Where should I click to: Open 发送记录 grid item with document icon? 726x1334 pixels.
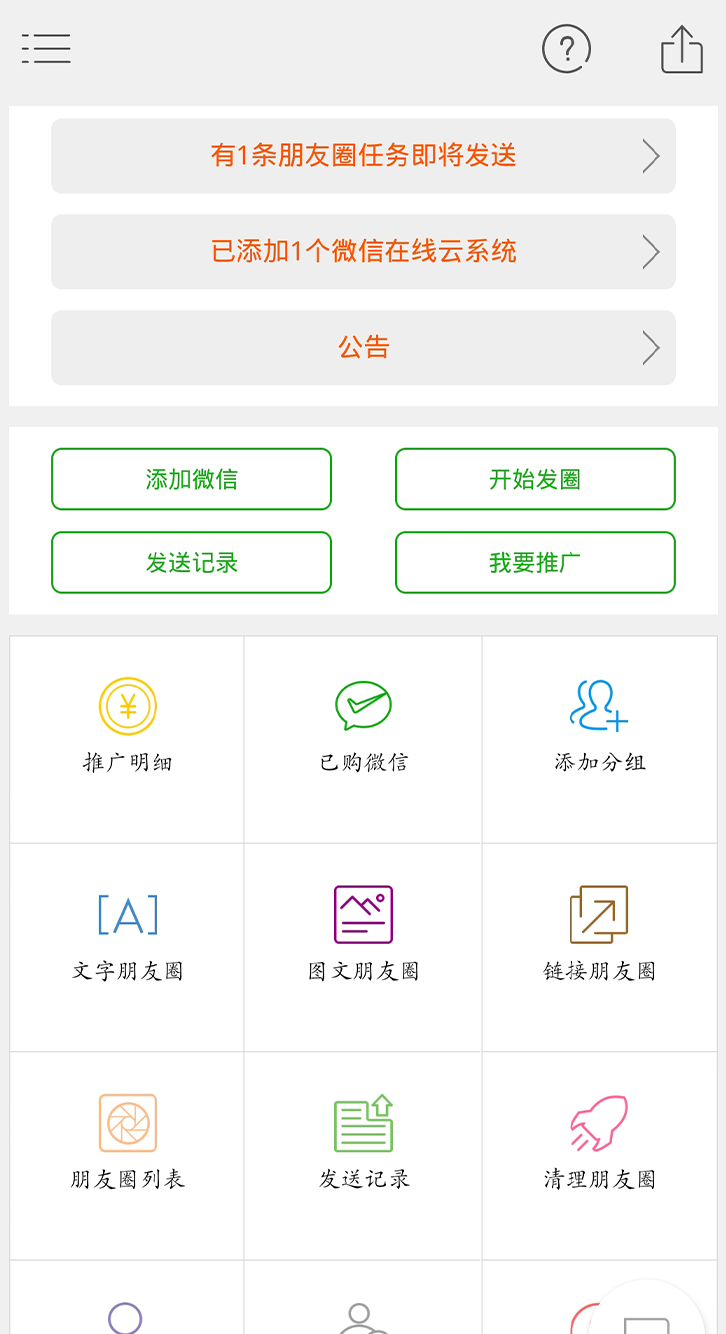click(363, 1143)
